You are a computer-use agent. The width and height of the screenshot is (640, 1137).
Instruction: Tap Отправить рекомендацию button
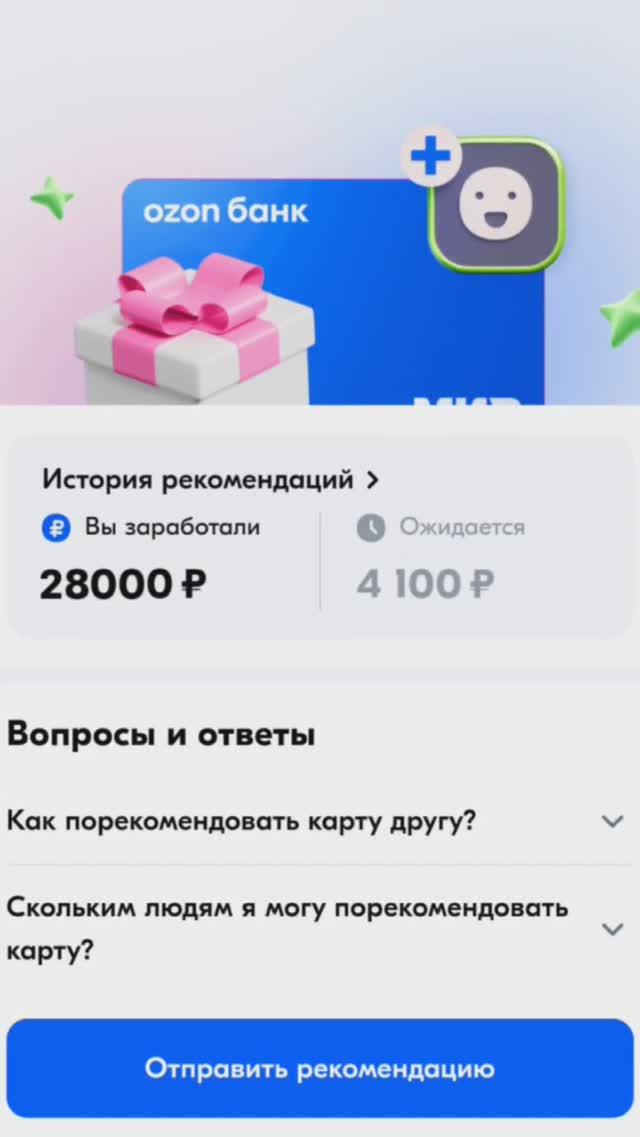pos(320,1068)
